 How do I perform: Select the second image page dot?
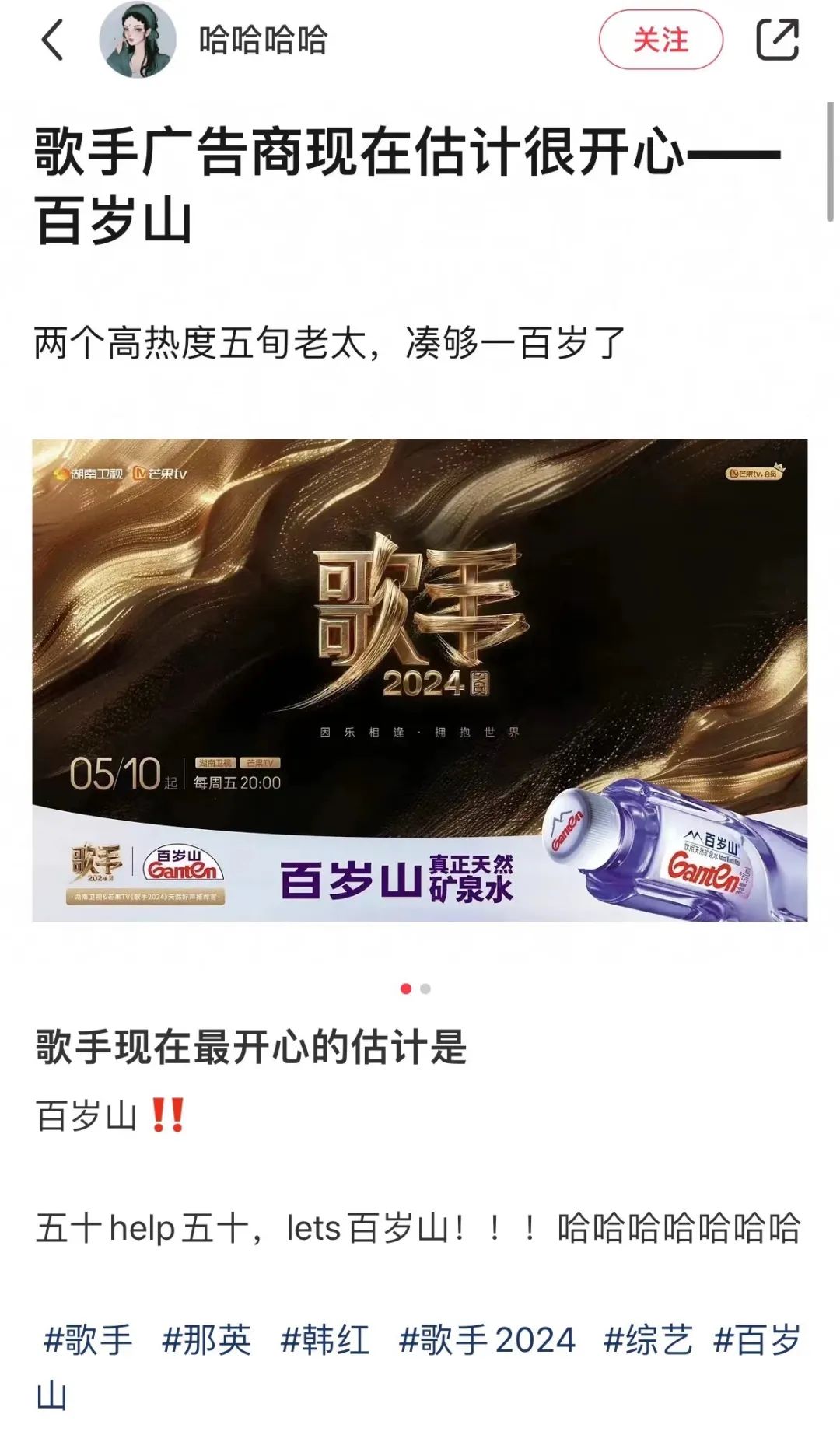click(x=425, y=989)
